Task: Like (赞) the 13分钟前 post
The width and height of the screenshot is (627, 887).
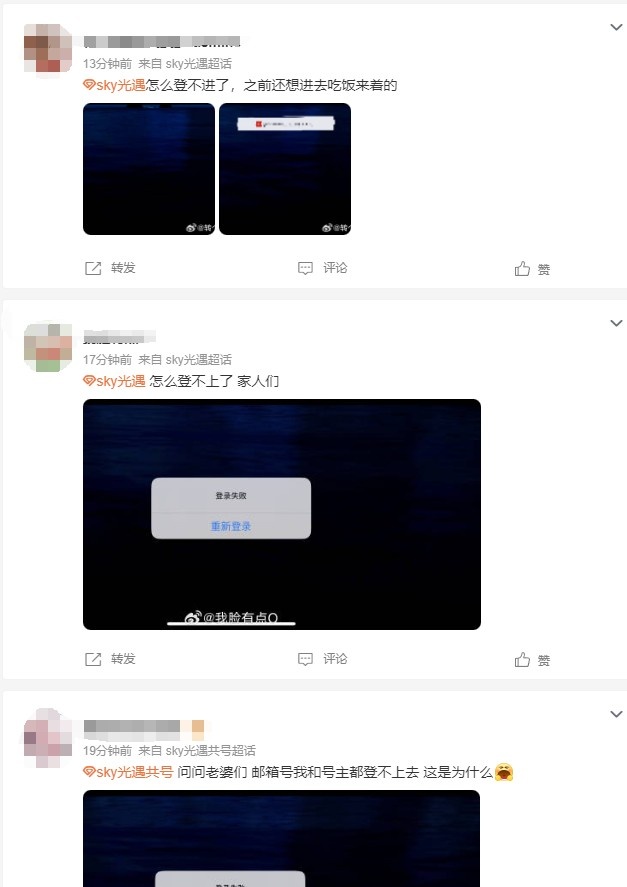Action: (x=532, y=269)
